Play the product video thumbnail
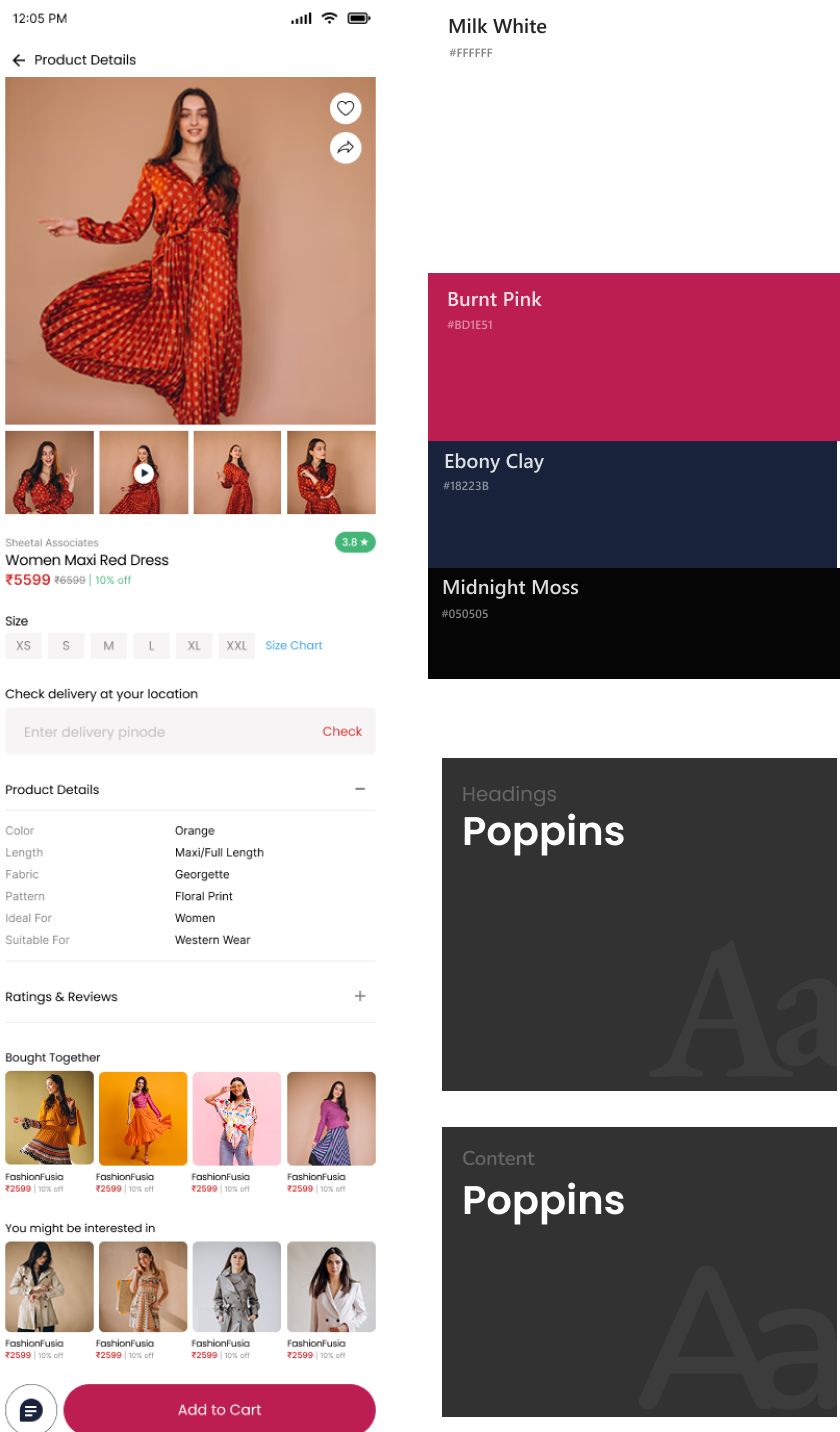The image size is (840, 1432). point(144,473)
